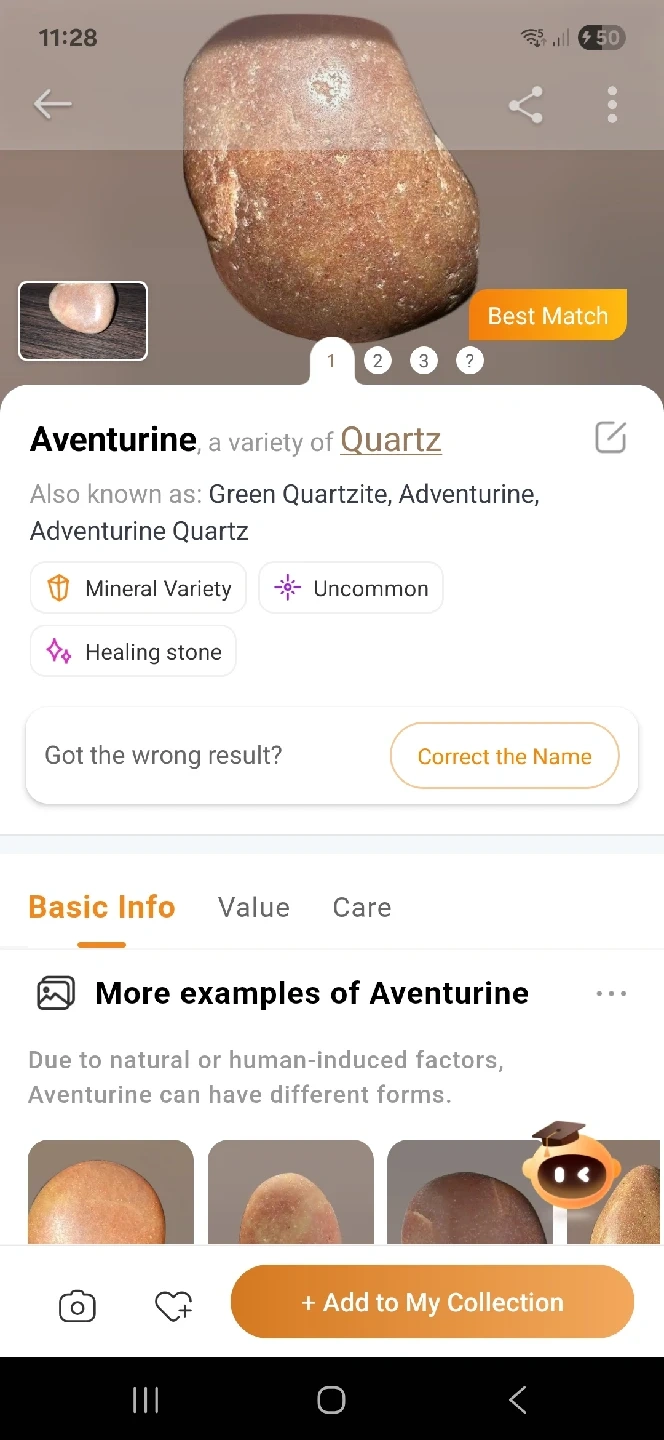Edit the rock name with pencil icon
664x1440 pixels.
coord(610,438)
